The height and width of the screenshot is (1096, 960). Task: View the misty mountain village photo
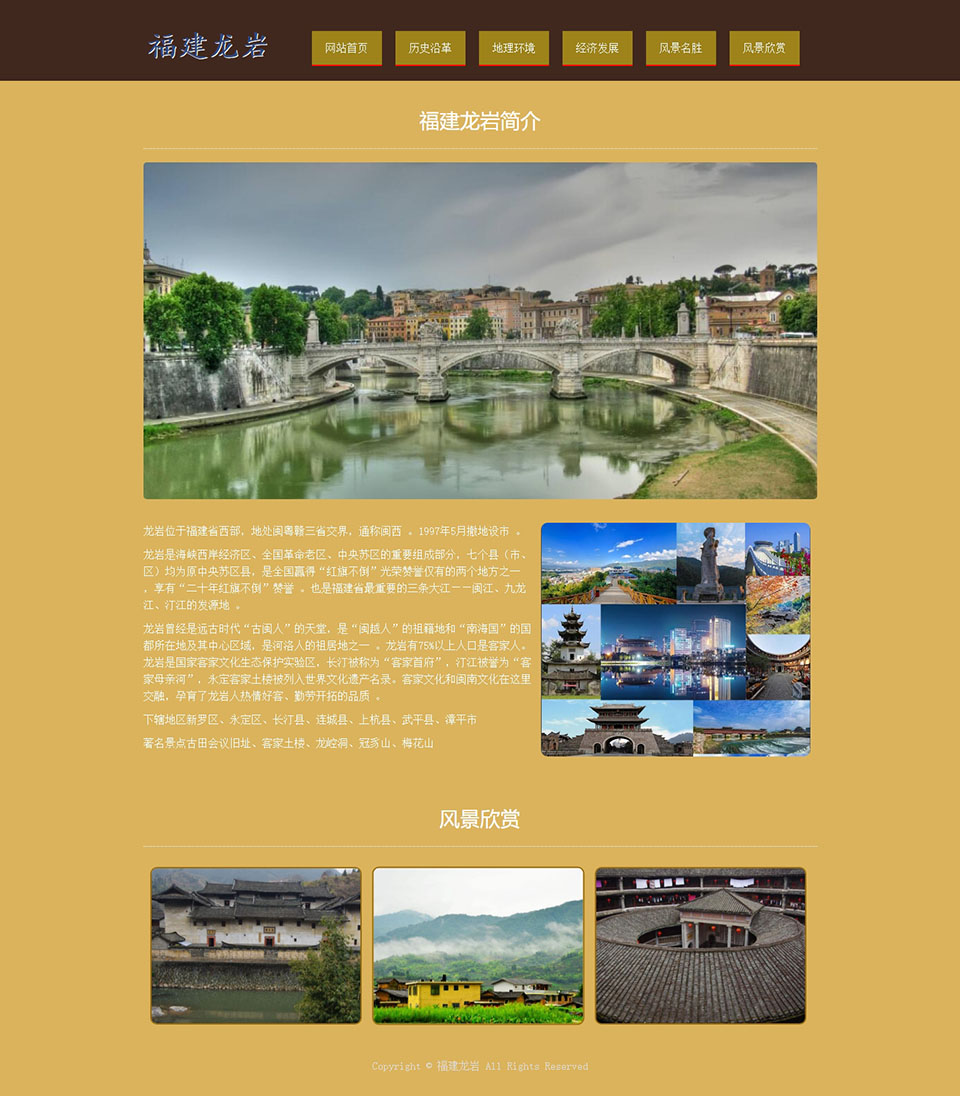(x=478, y=945)
